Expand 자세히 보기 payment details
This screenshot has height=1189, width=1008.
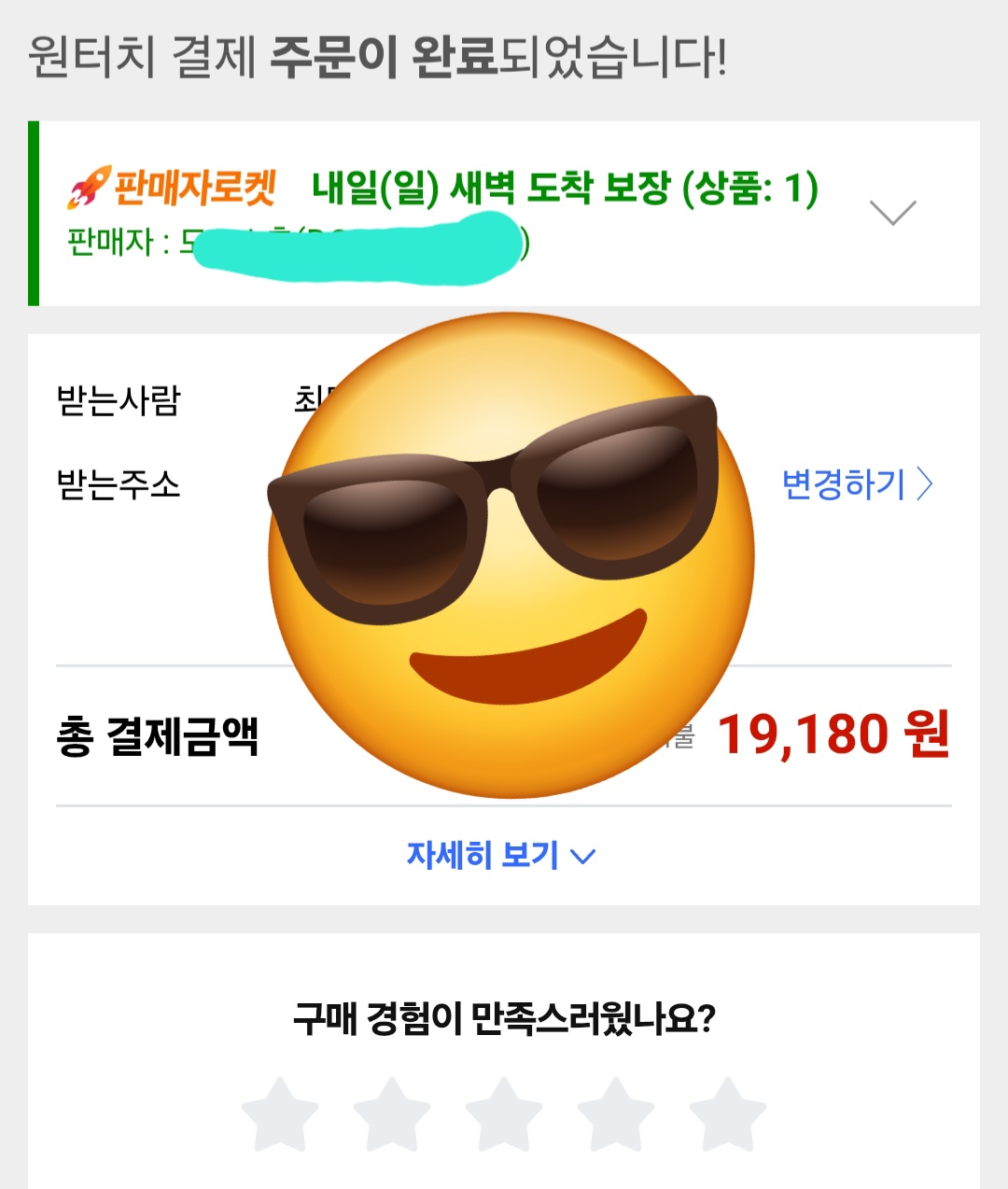pos(500,855)
